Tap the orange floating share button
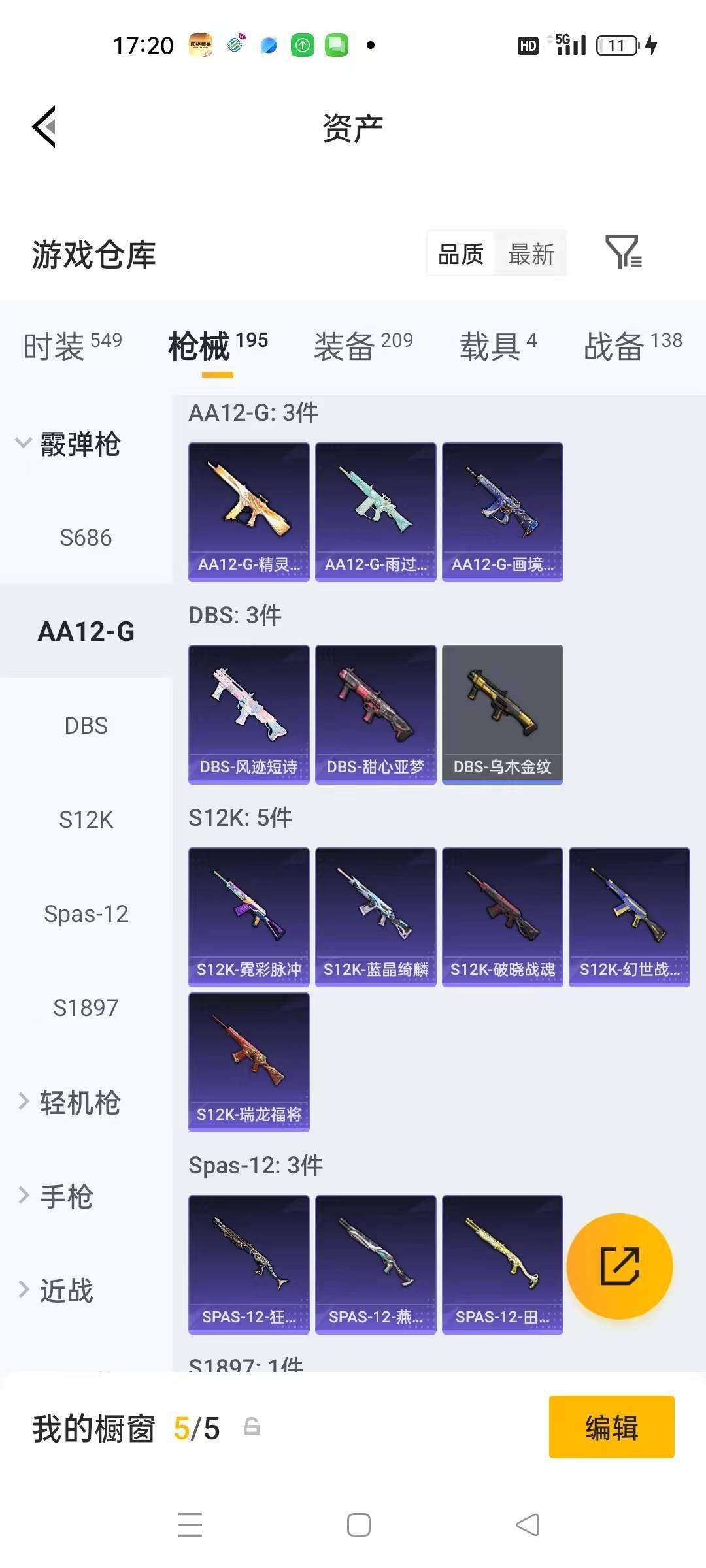706x1568 pixels. pyautogui.click(x=619, y=1266)
